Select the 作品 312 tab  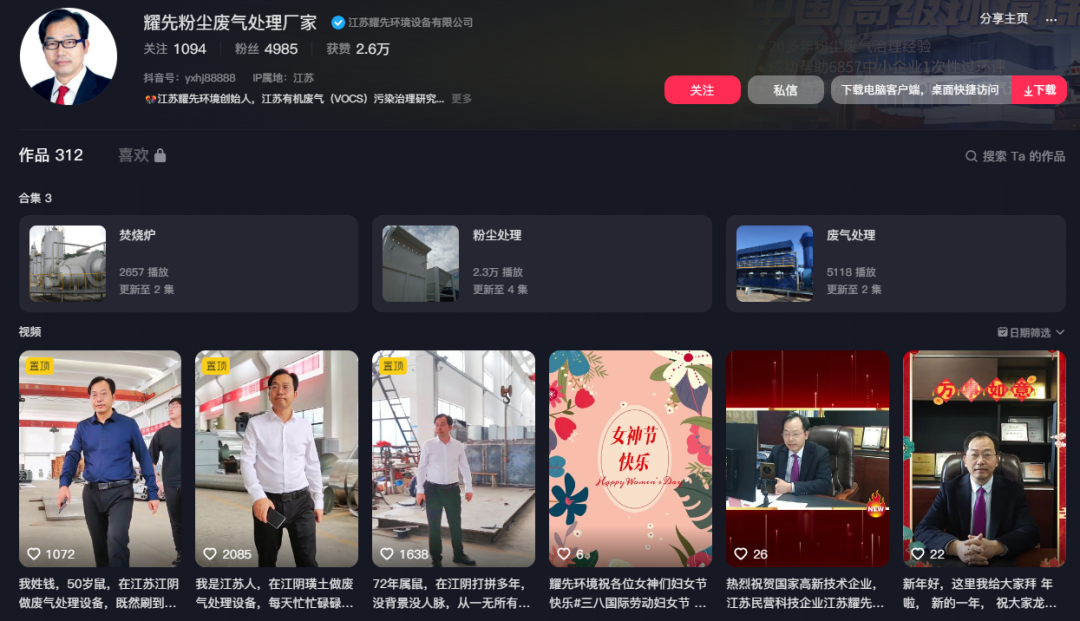coord(51,155)
